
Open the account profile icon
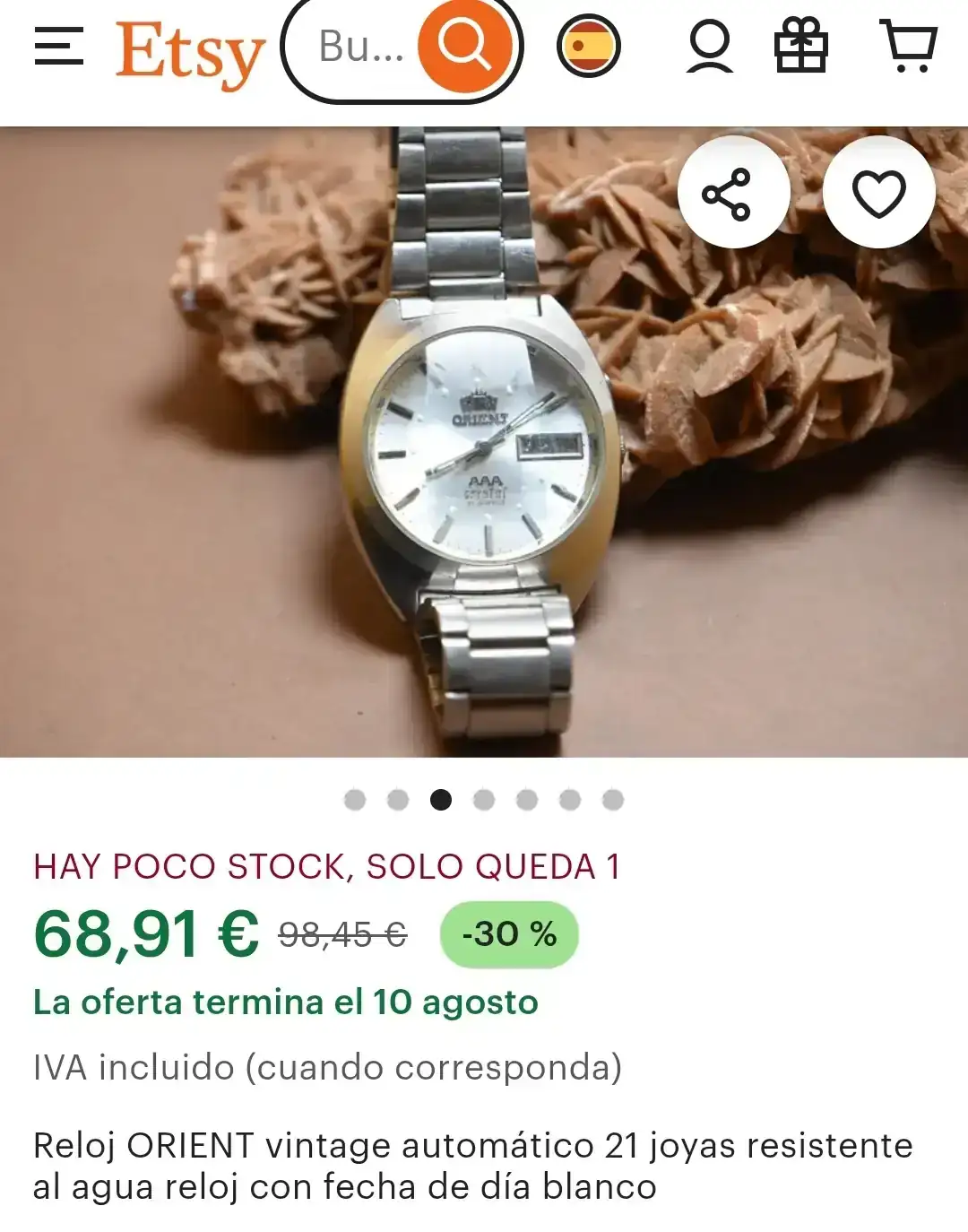(710, 46)
